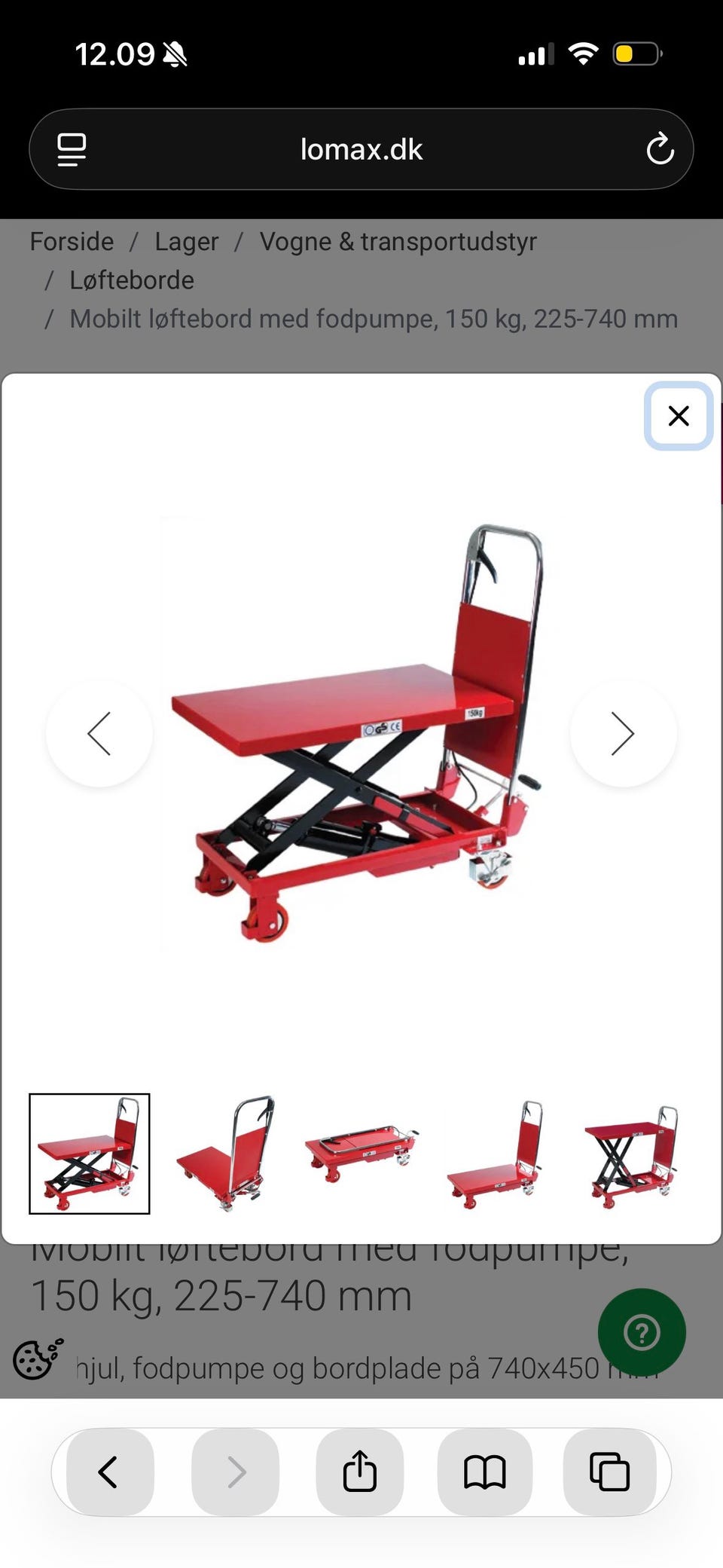Image resolution: width=723 pixels, height=1568 pixels.
Task: Open the Safari tabs overview
Action: 610,1472
